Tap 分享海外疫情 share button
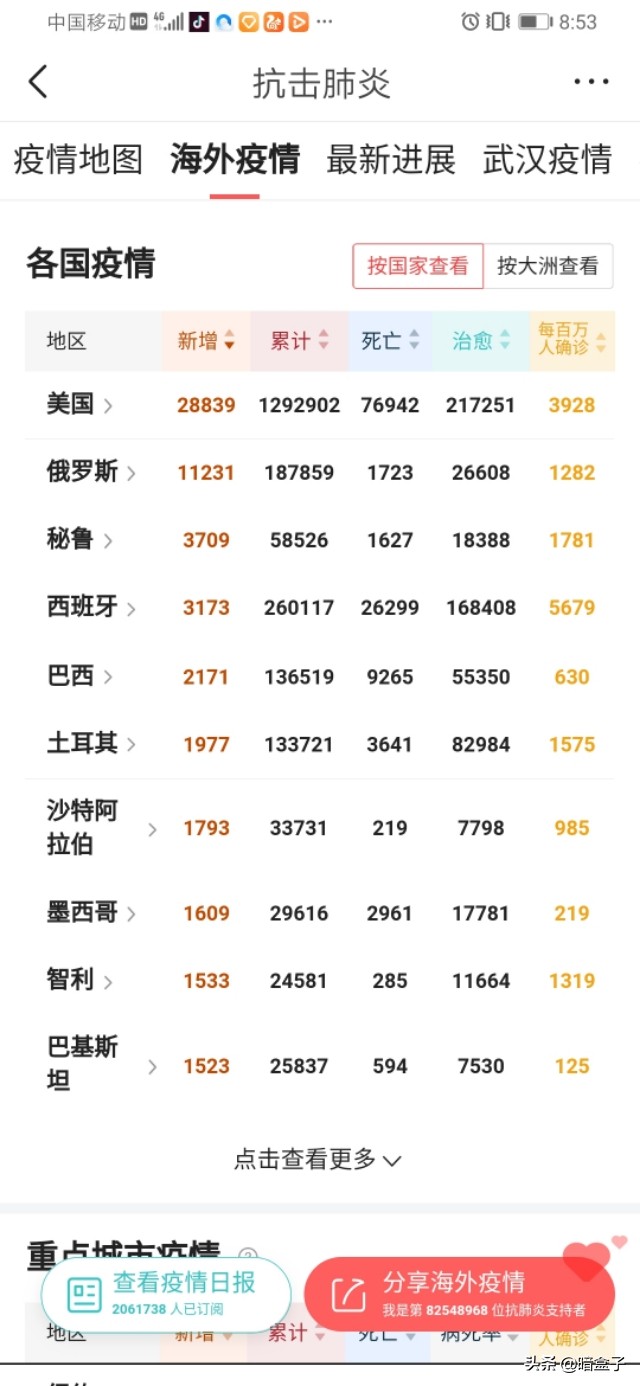Viewport: 640px width, 1386px height. 459,1294
